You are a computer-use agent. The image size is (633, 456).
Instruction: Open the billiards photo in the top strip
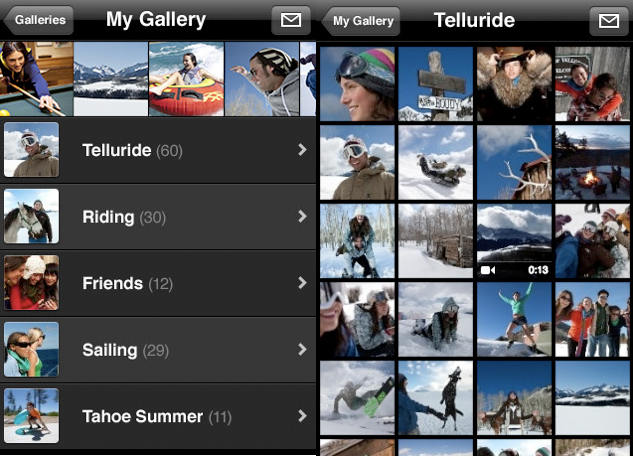36,79
